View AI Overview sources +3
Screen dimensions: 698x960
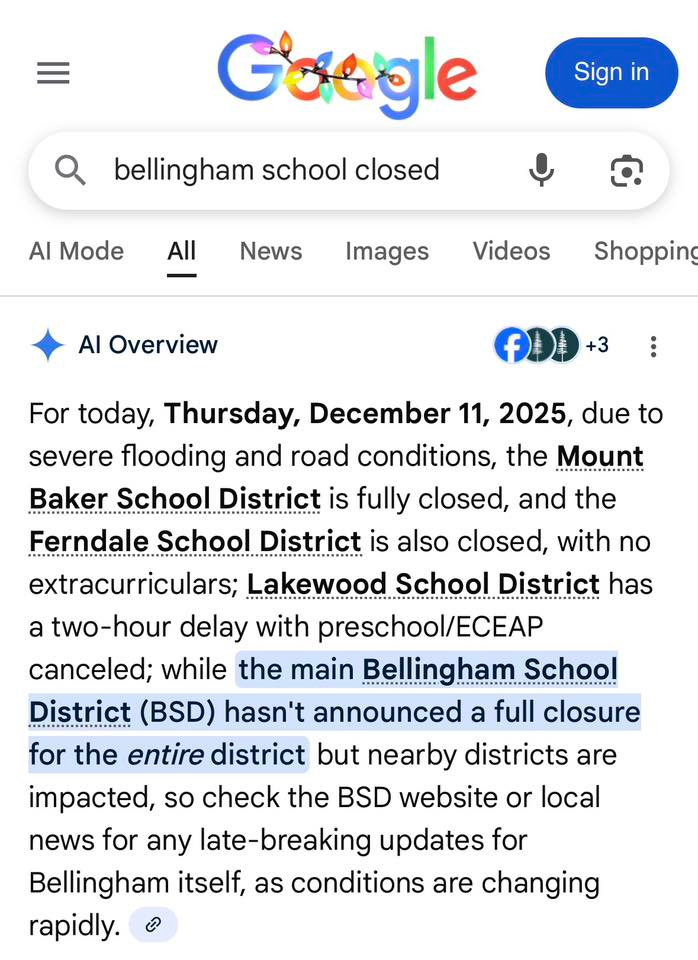tap(551, 346)
